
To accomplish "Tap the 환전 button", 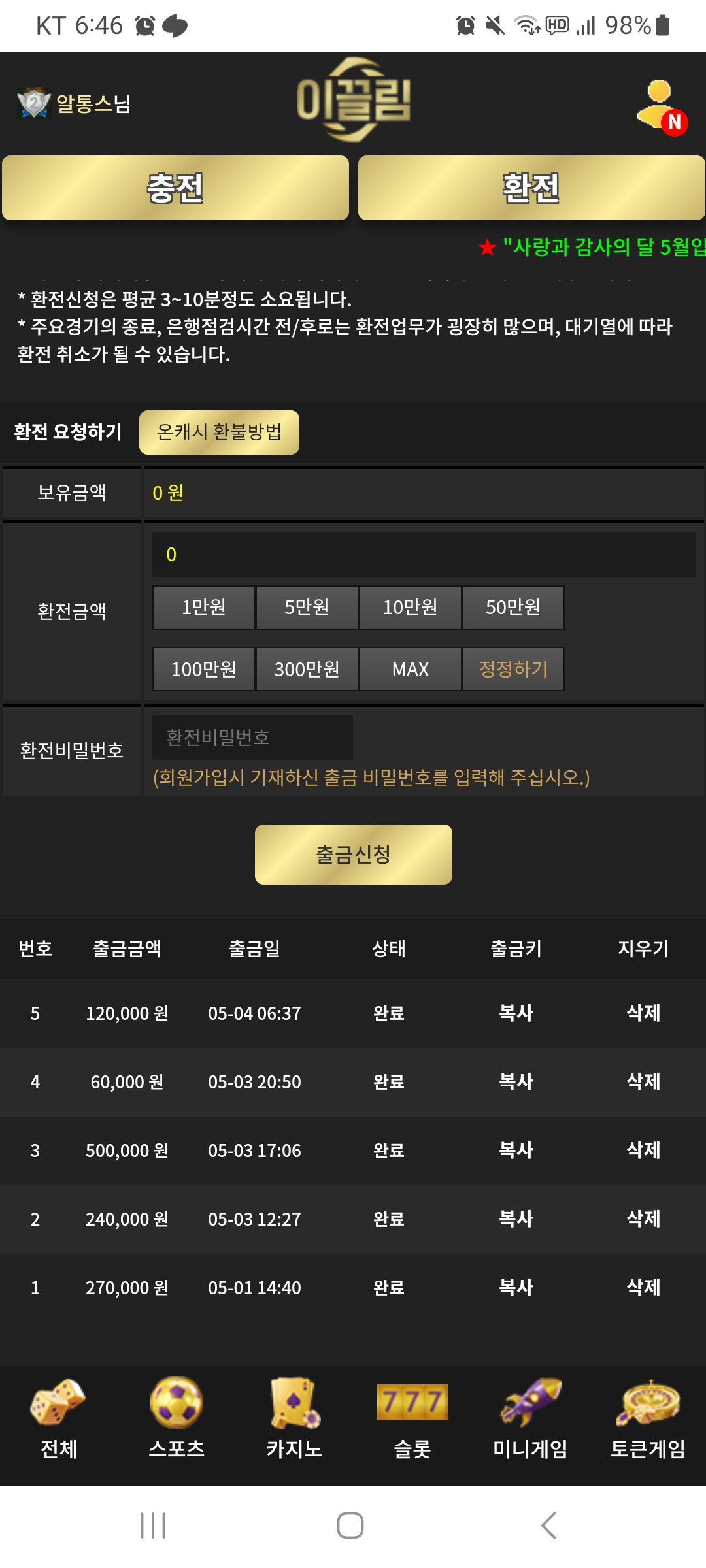I will point(531,188).
